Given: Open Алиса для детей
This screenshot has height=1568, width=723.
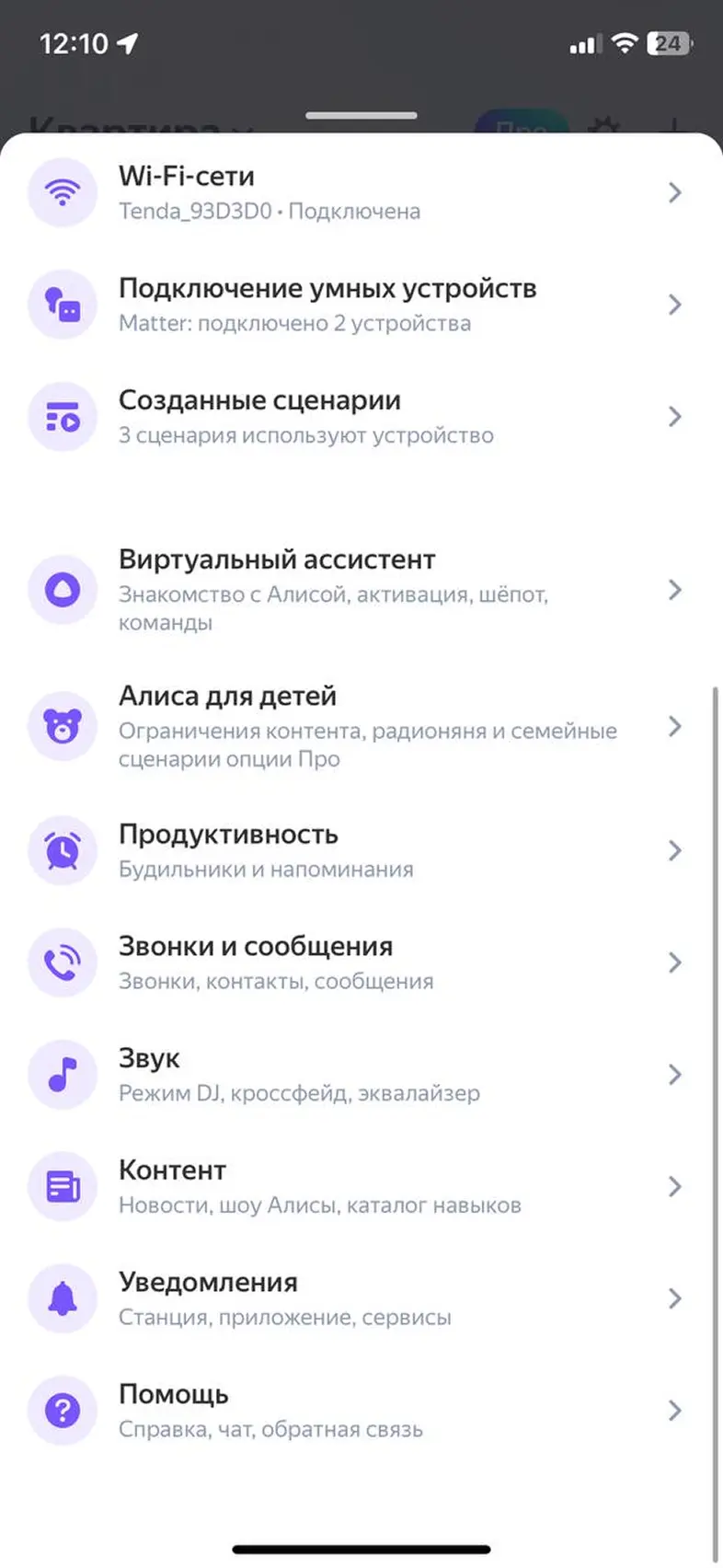Looking at the screenshot, I should point(361,726).
